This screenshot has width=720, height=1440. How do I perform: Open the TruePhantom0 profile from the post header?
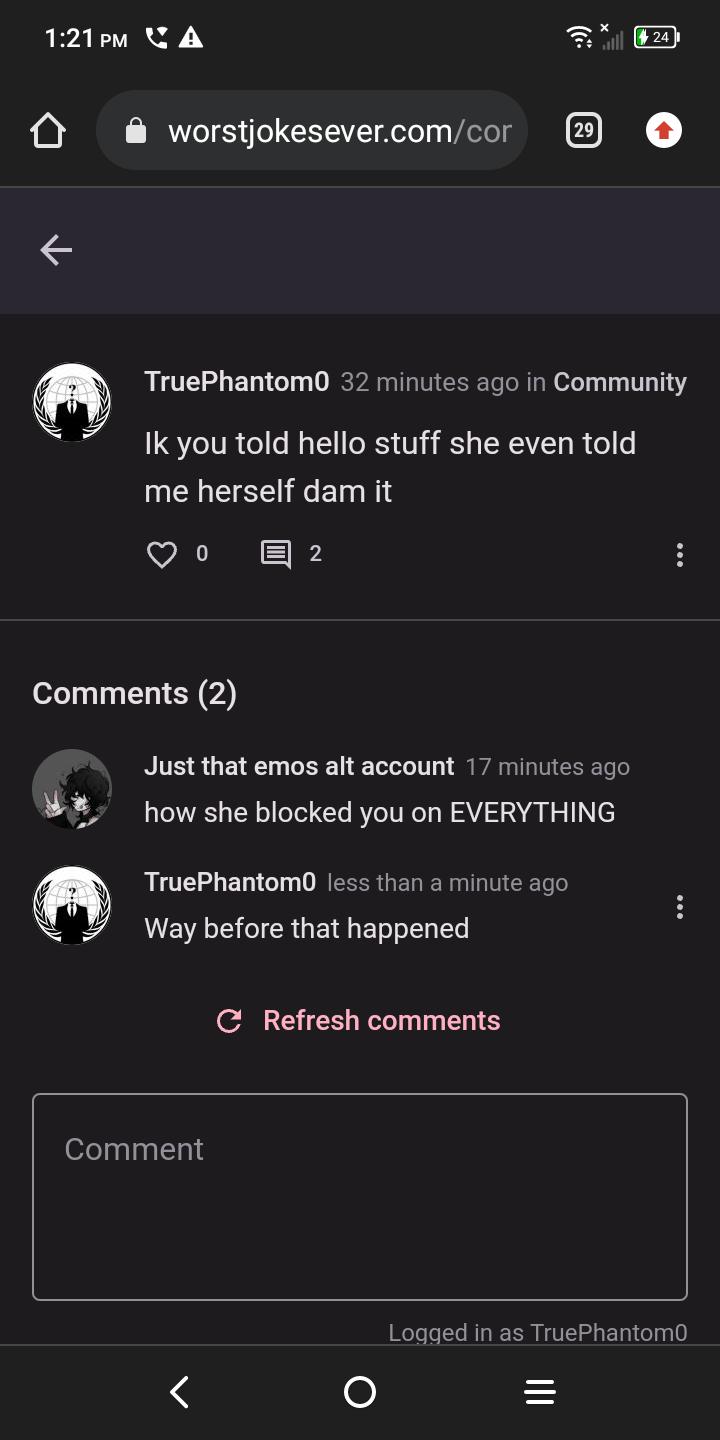pyautogui.click(x=236, y=382)
